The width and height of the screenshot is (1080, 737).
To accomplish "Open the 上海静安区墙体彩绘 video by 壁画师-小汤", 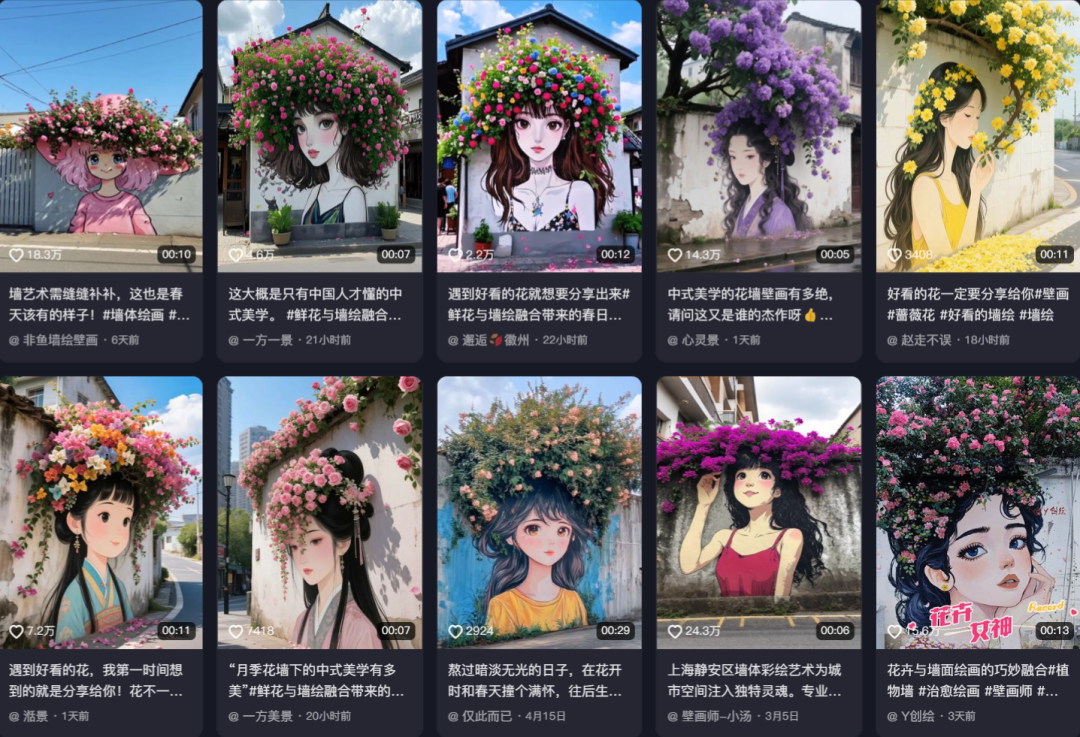I will tap(759, 512).
